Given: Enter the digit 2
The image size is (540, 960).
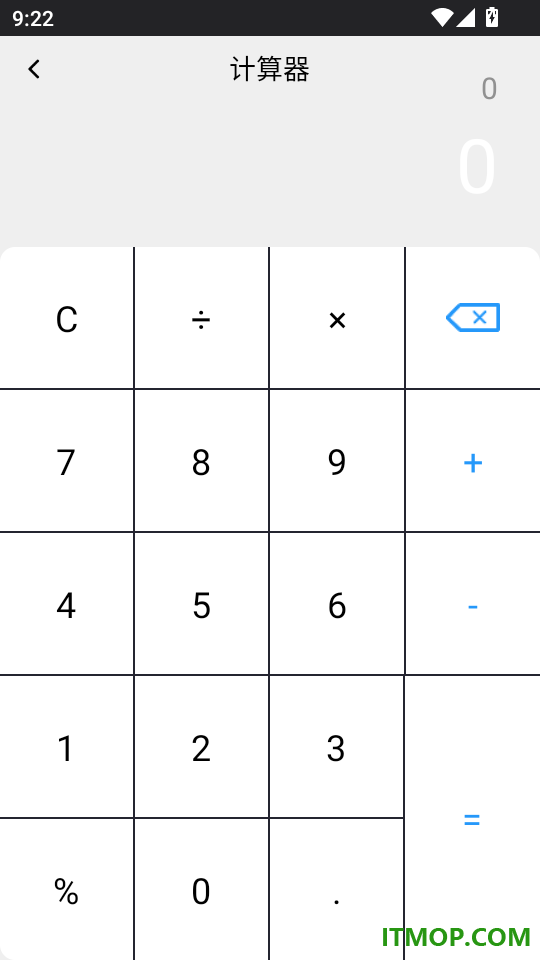Looking at the screenshot, I should pyautogui.click(x=201, y=746).
